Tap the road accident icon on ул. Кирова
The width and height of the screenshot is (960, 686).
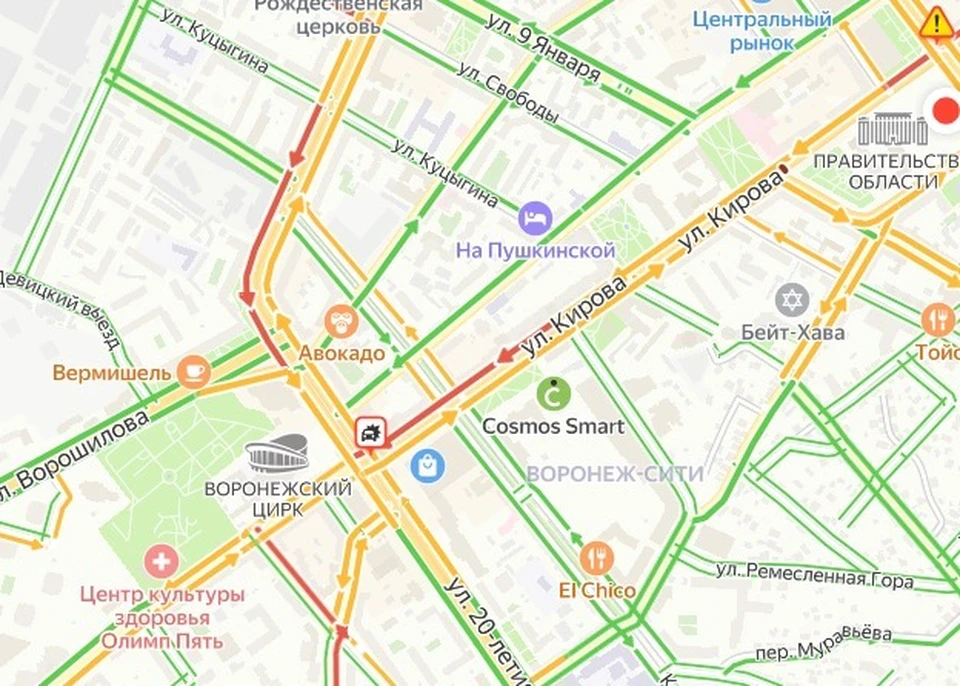(371, 432)
